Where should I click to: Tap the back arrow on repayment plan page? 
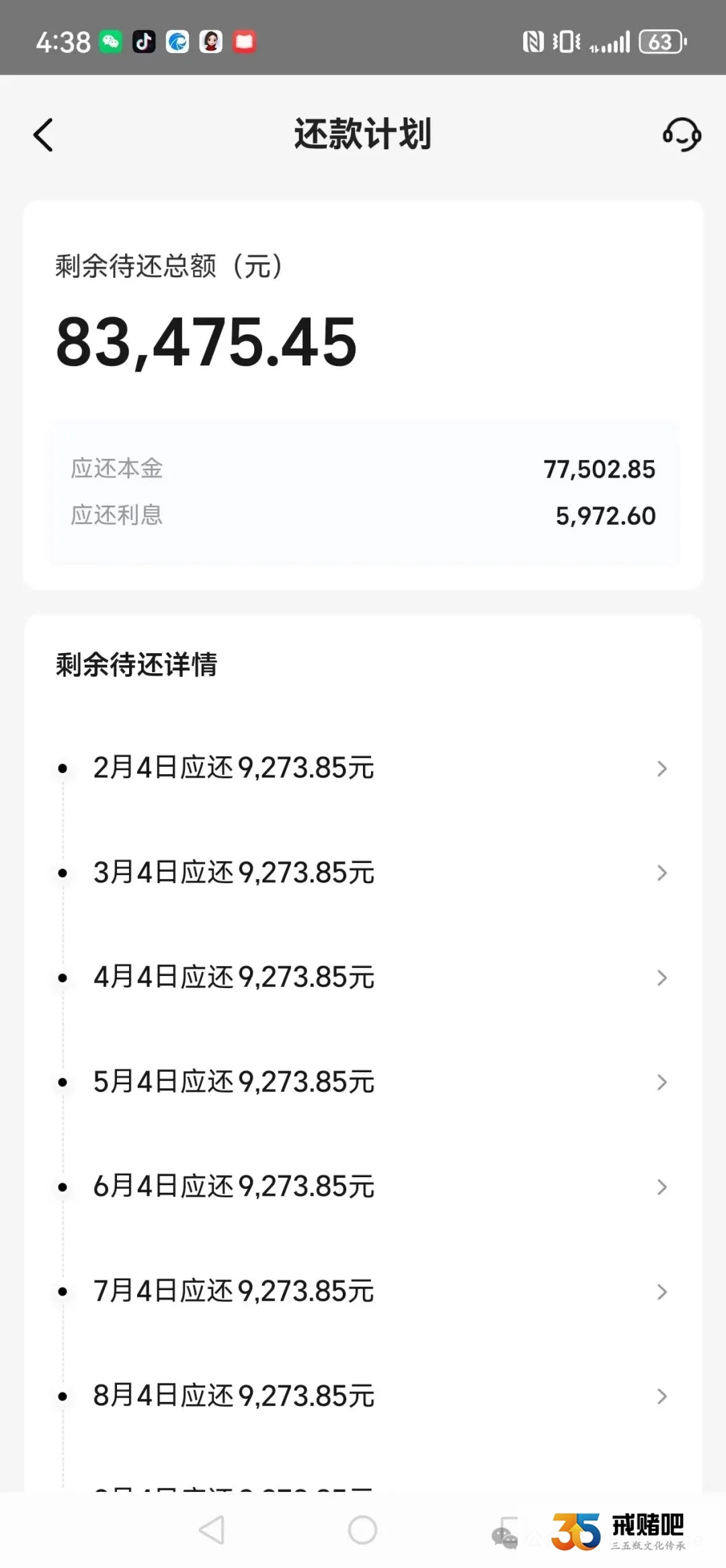pyautogui.click(x=43, y=135)
